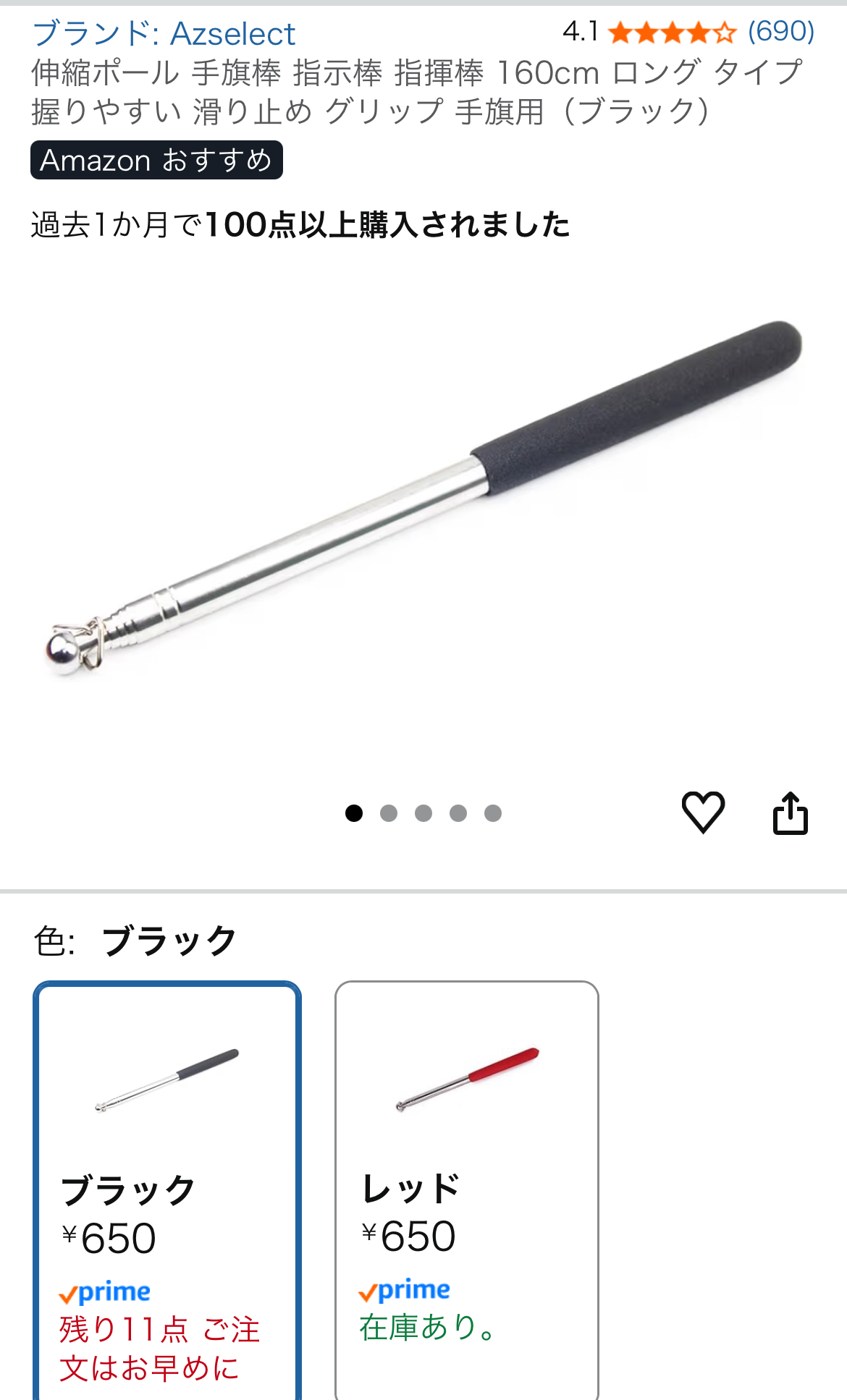Open the main product image

(x=423, y=499)
